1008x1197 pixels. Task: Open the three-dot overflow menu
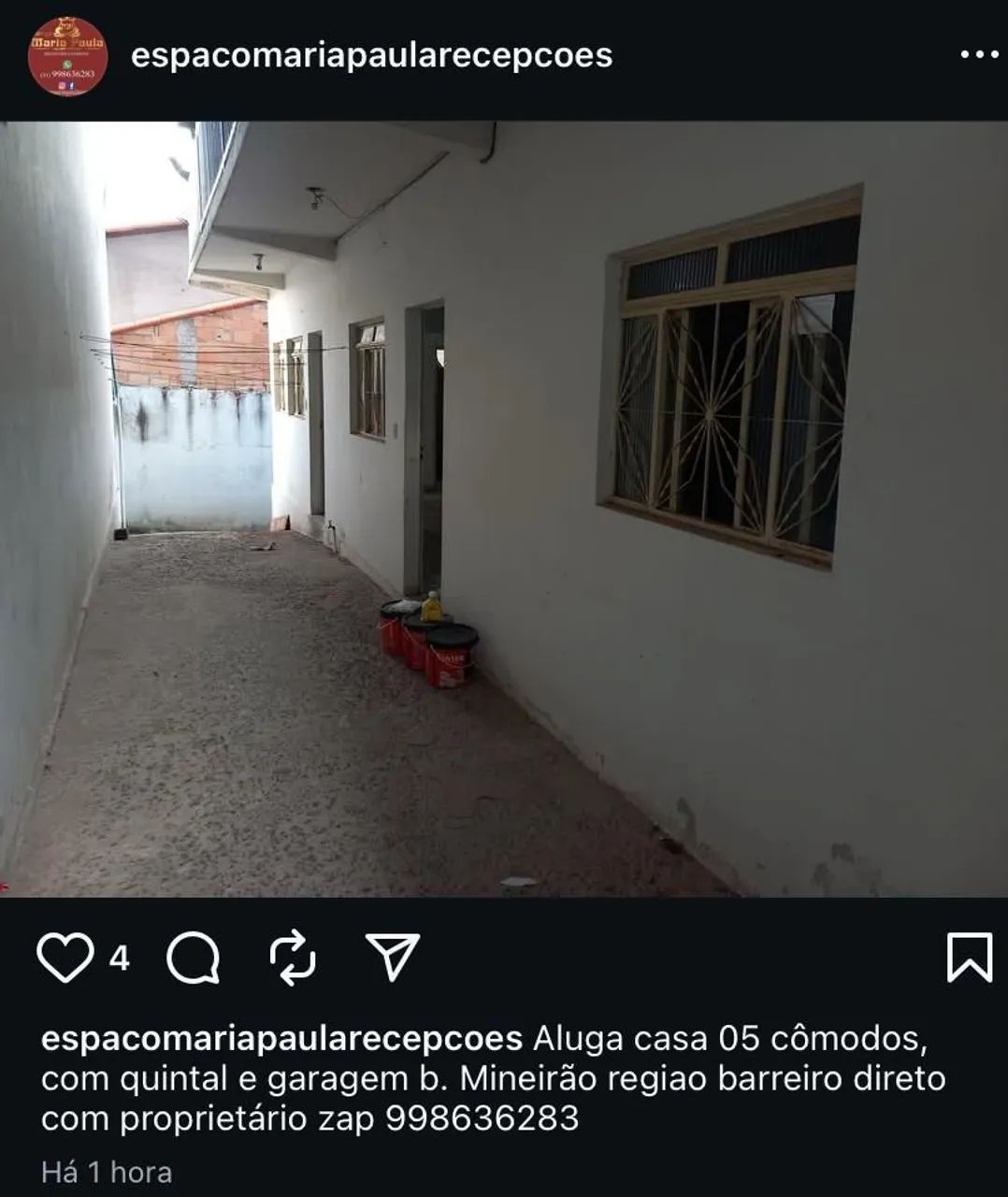click(978, 55)
